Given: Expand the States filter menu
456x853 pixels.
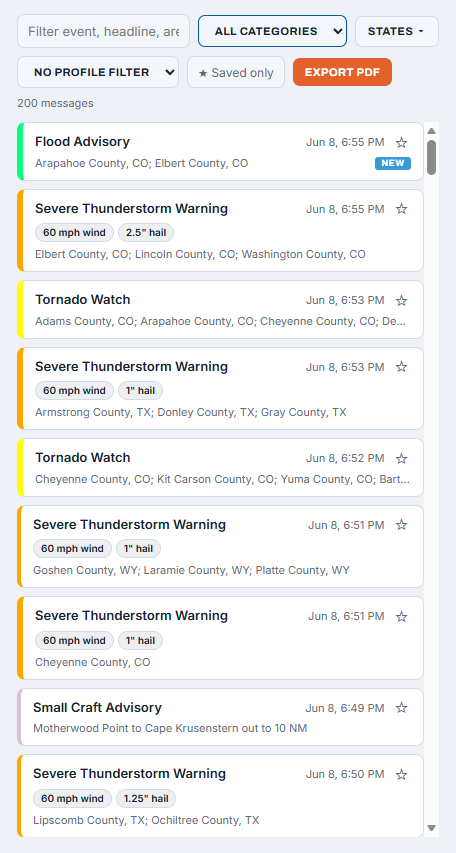Looking at the screenshot, I should coord(397,32).
